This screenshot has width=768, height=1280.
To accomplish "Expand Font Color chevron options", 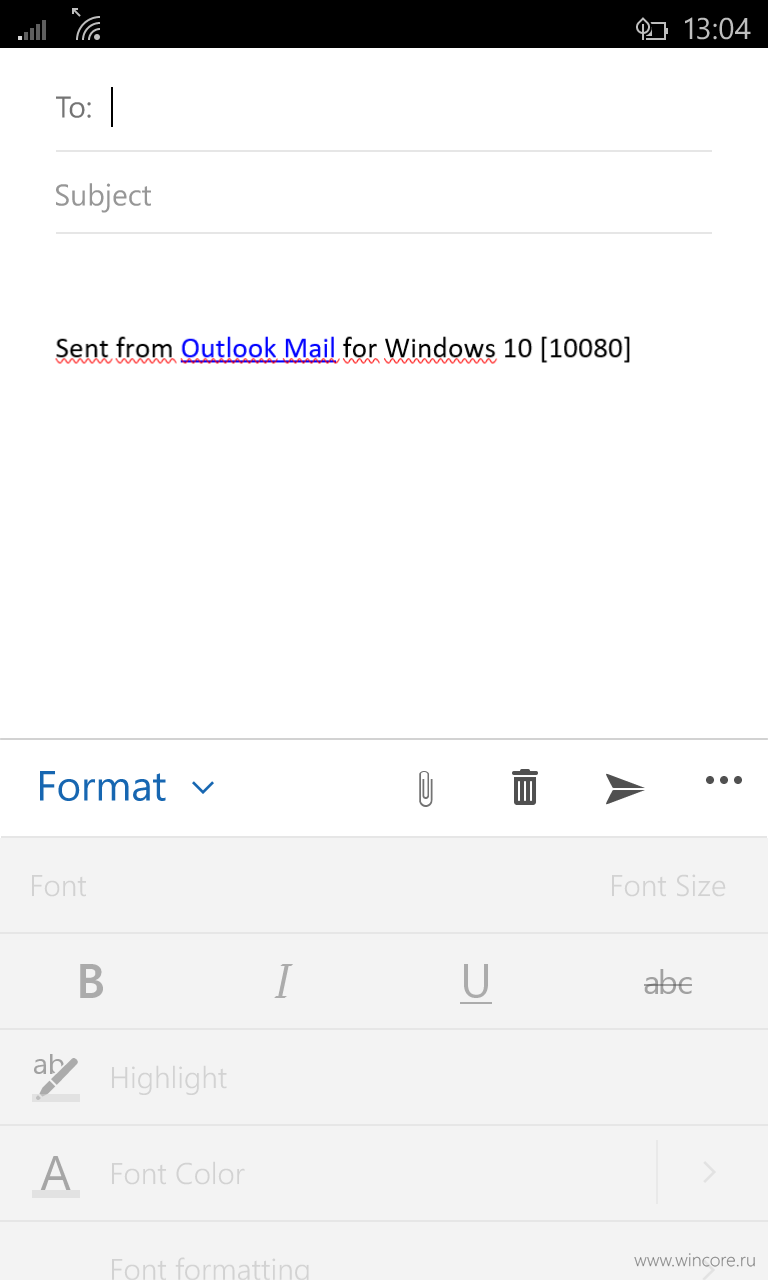I will pos(710,1172).
